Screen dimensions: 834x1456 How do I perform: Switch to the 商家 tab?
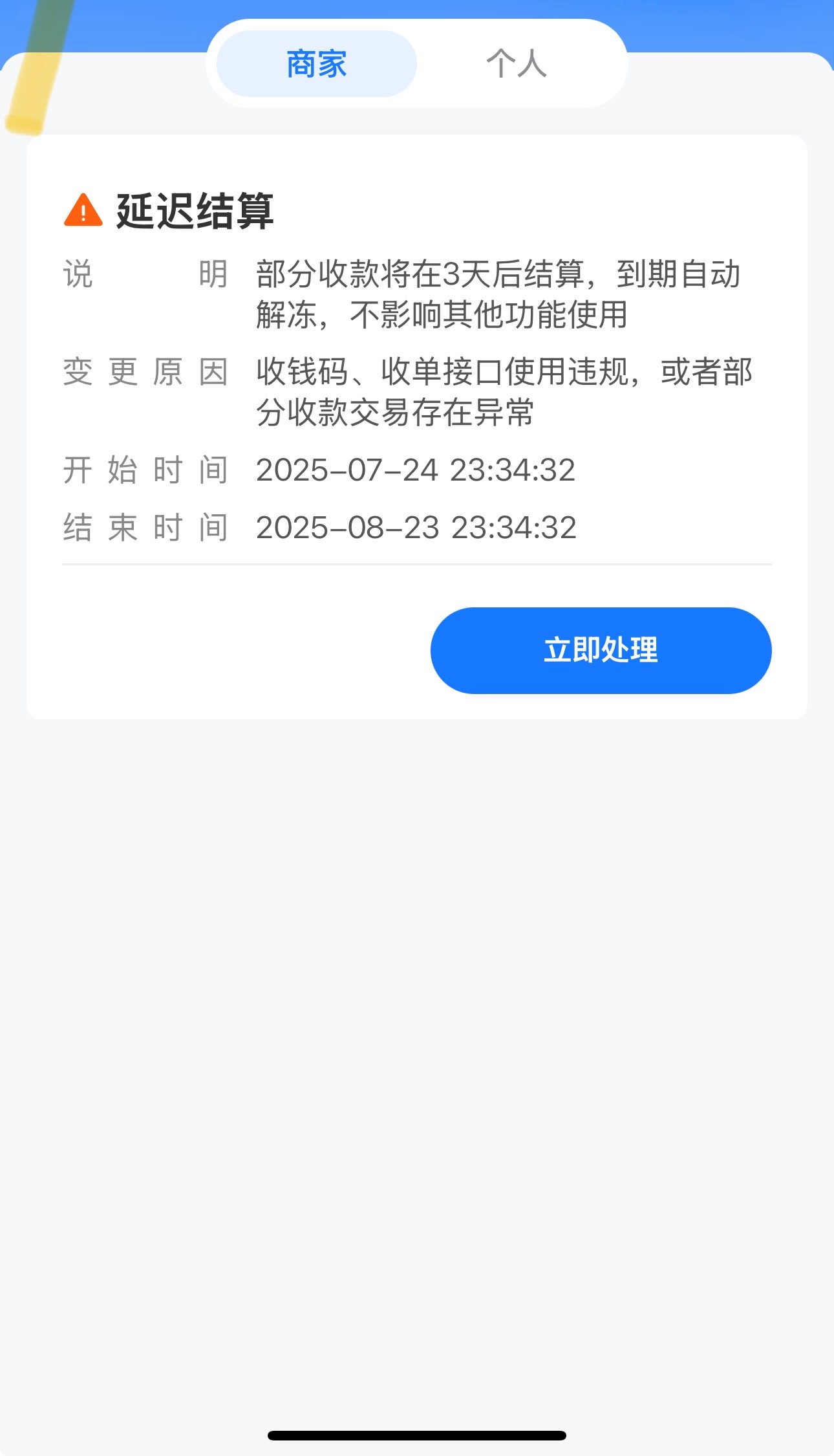(317, 64)
